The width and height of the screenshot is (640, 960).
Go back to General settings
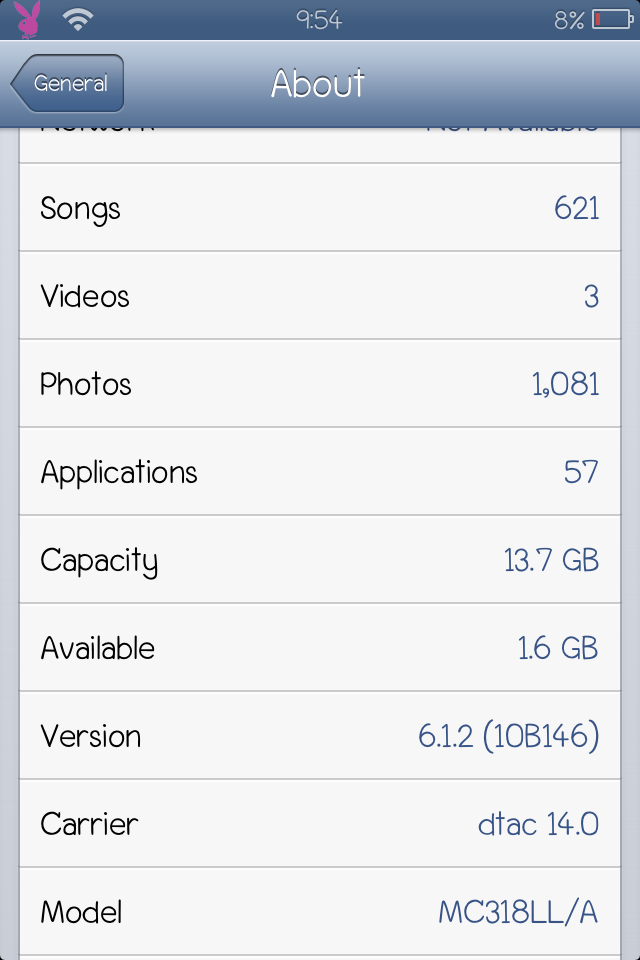coord(68,84)
